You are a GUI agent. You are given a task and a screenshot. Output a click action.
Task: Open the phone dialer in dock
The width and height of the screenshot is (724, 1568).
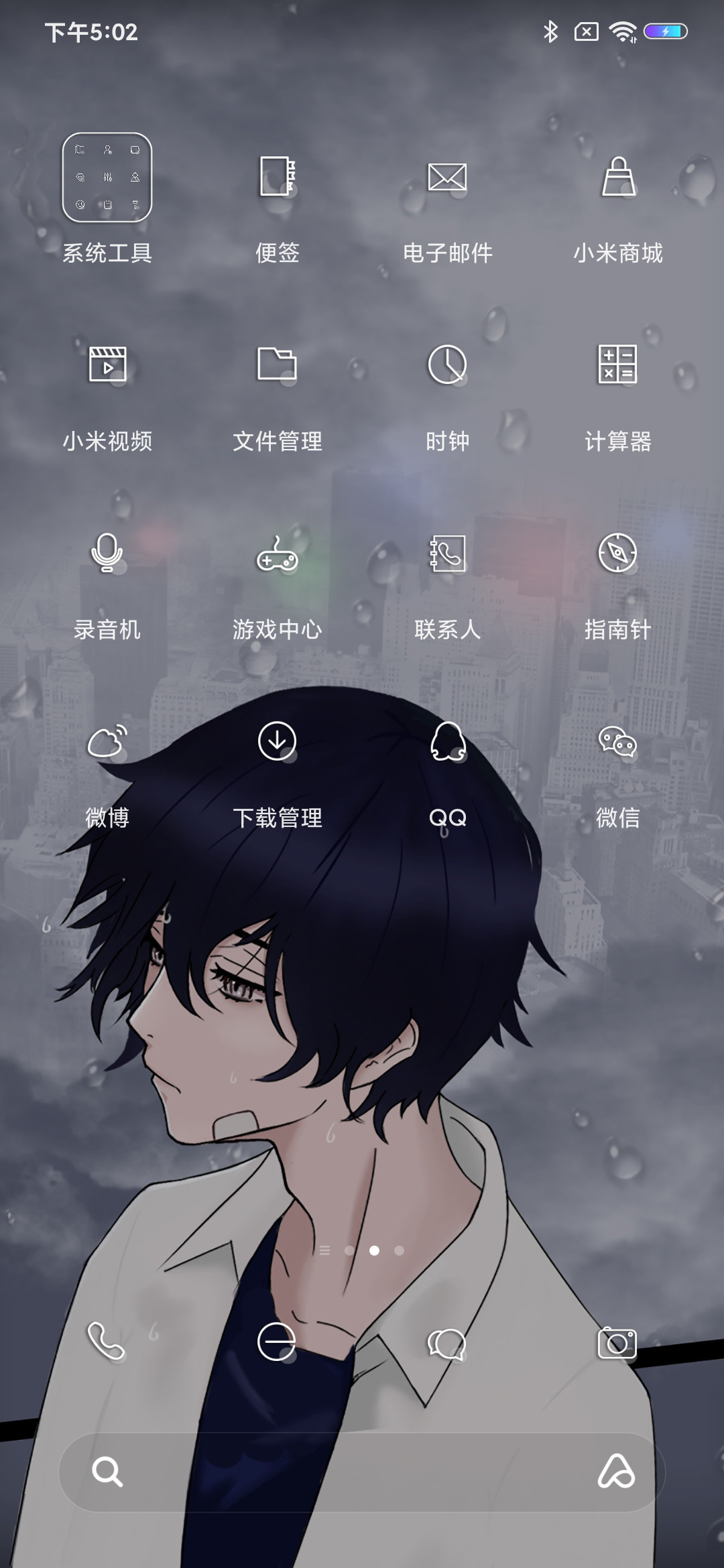click(x=107, y=1342)
